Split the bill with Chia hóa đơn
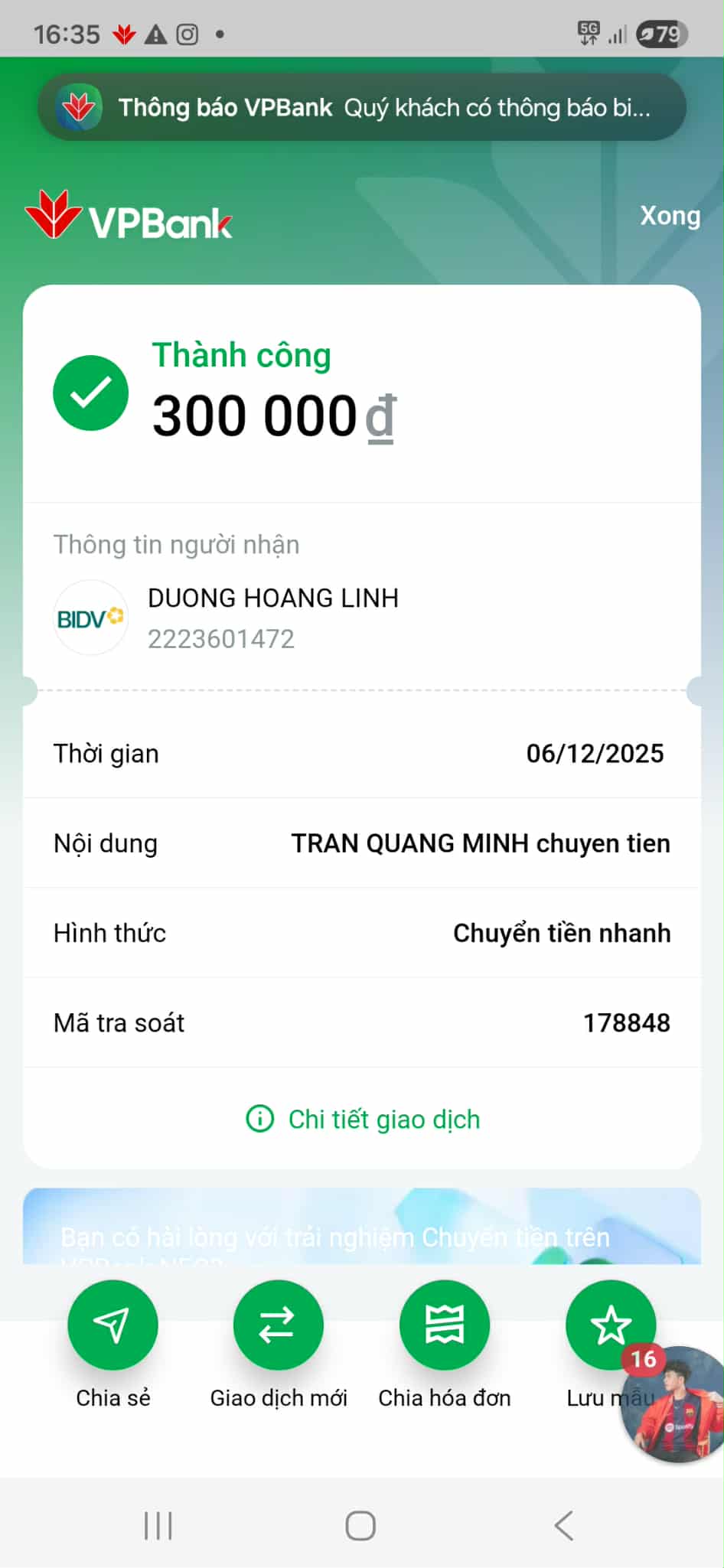This screenshot has width=724, height=1568. [444, 1325]
